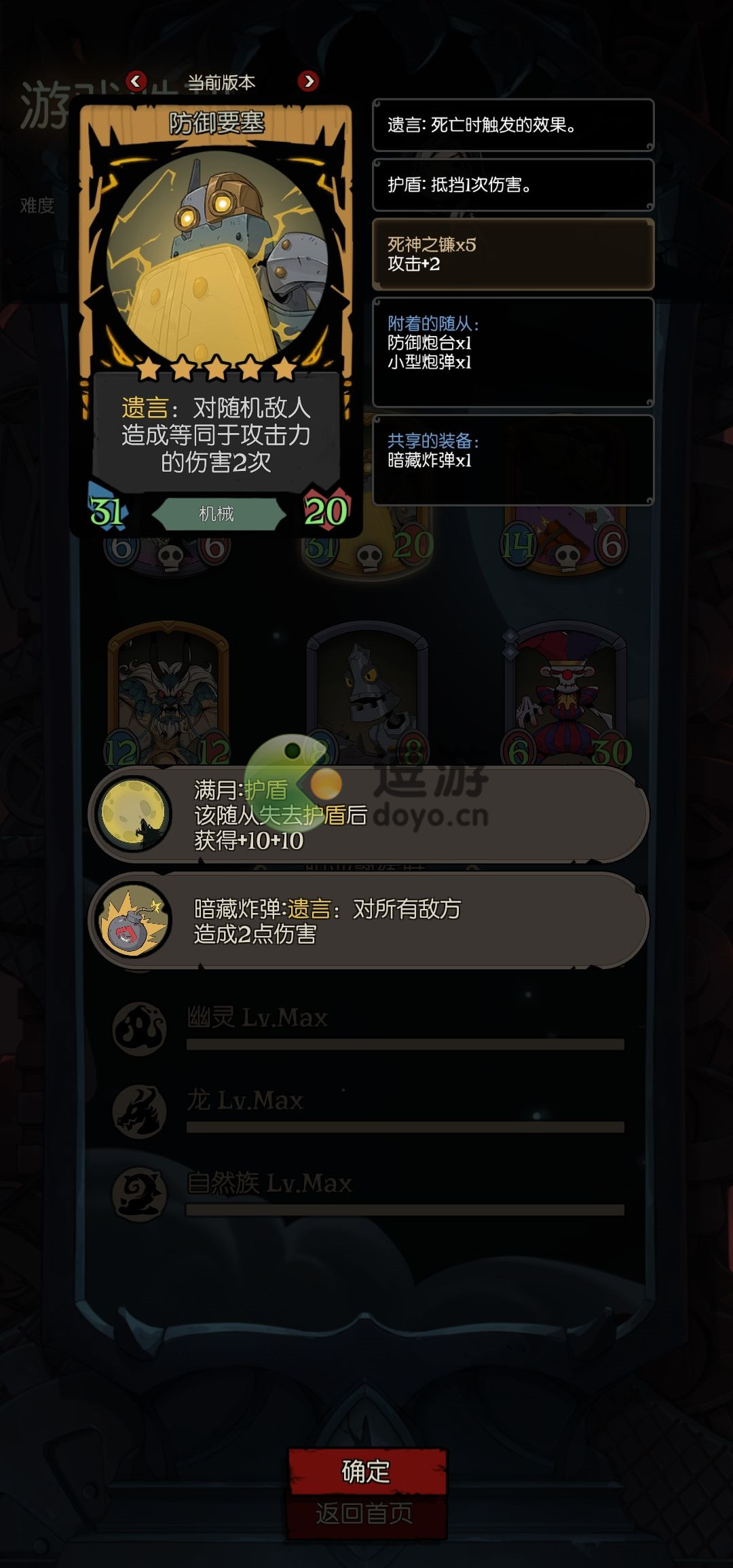733x1568 pixels.
Task: Go to the next version arrow
Action: [308, 81]
